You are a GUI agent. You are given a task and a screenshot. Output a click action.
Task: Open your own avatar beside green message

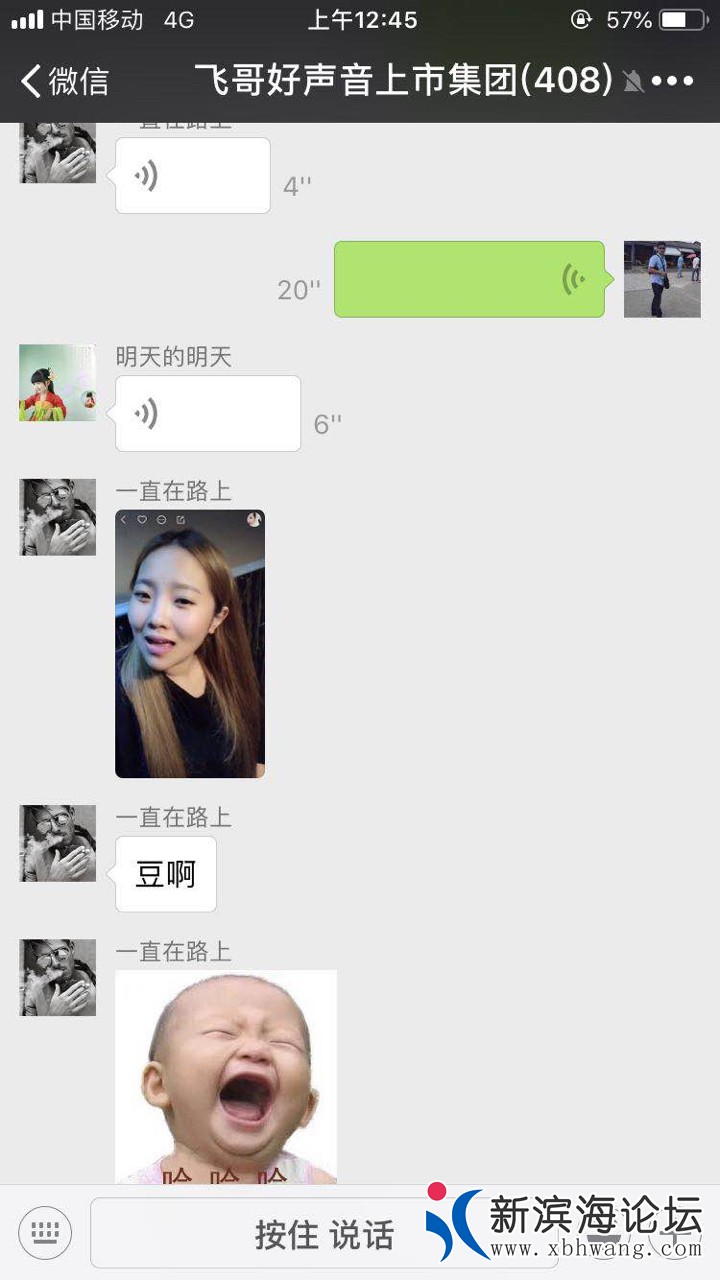point(662,279)
